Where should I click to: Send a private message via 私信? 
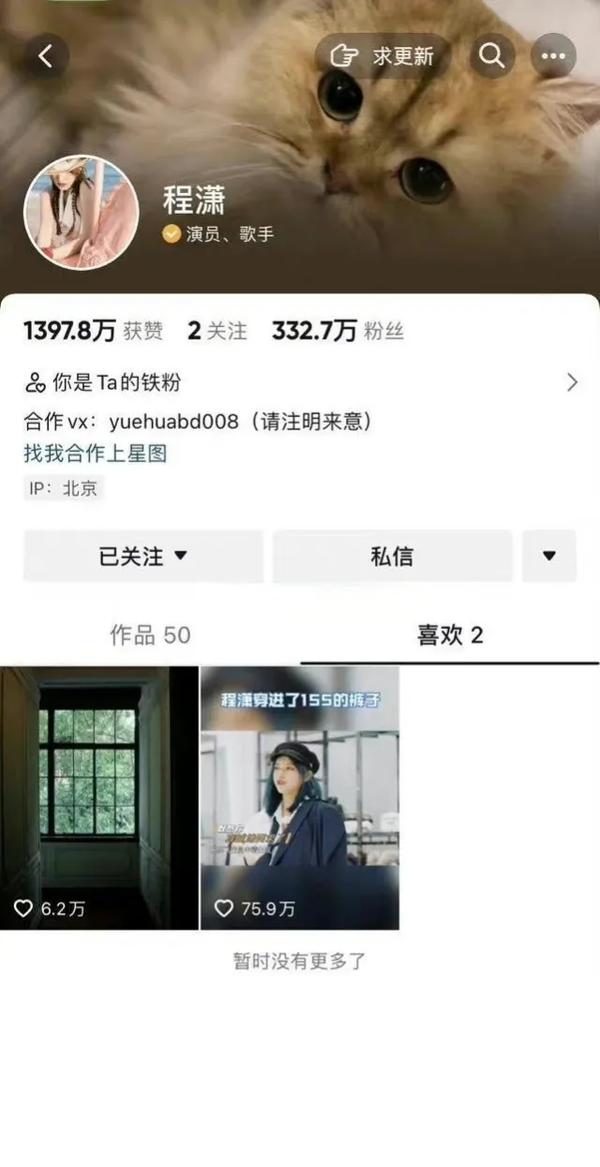[x=392, y=556]
